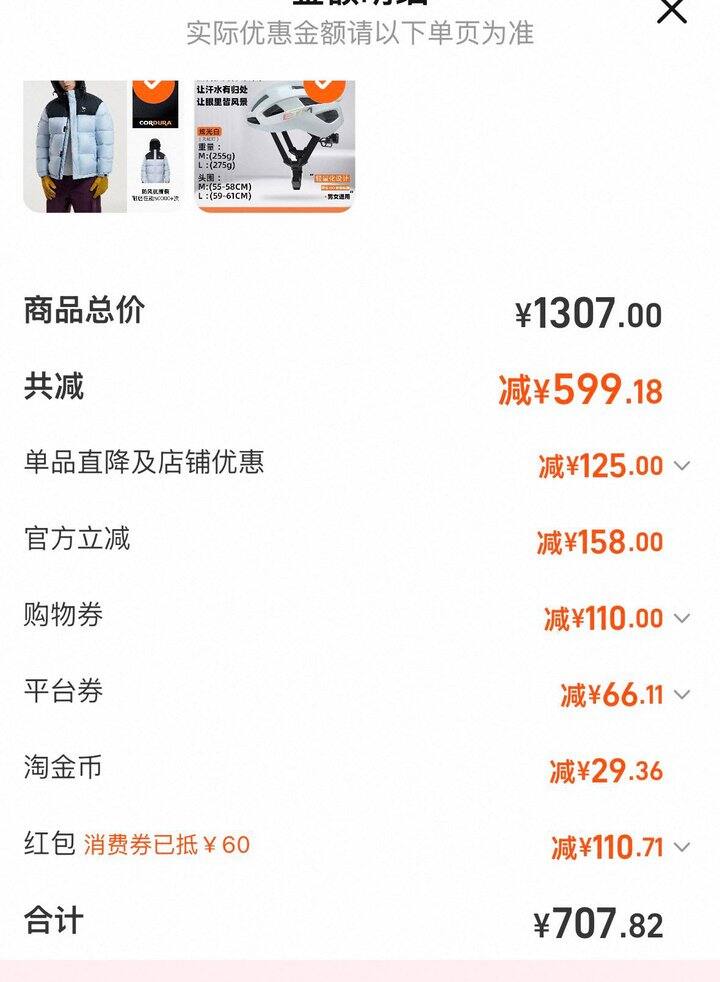The width and height of the screenshot is (720, 982).
Task: Open the white cycling helmet product thumbnail
Action: tap(275, 146)
